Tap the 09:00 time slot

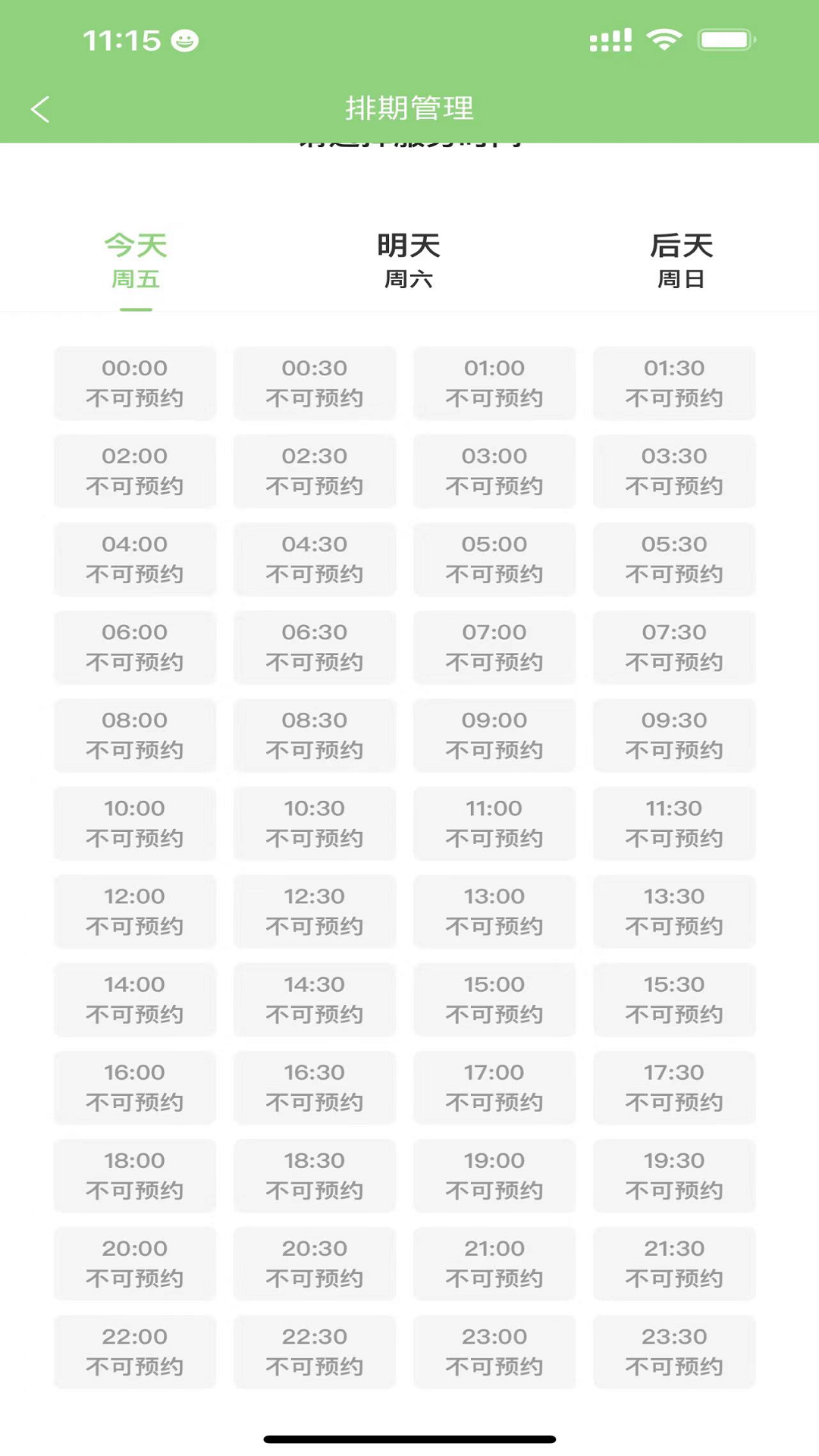point(494,735)
